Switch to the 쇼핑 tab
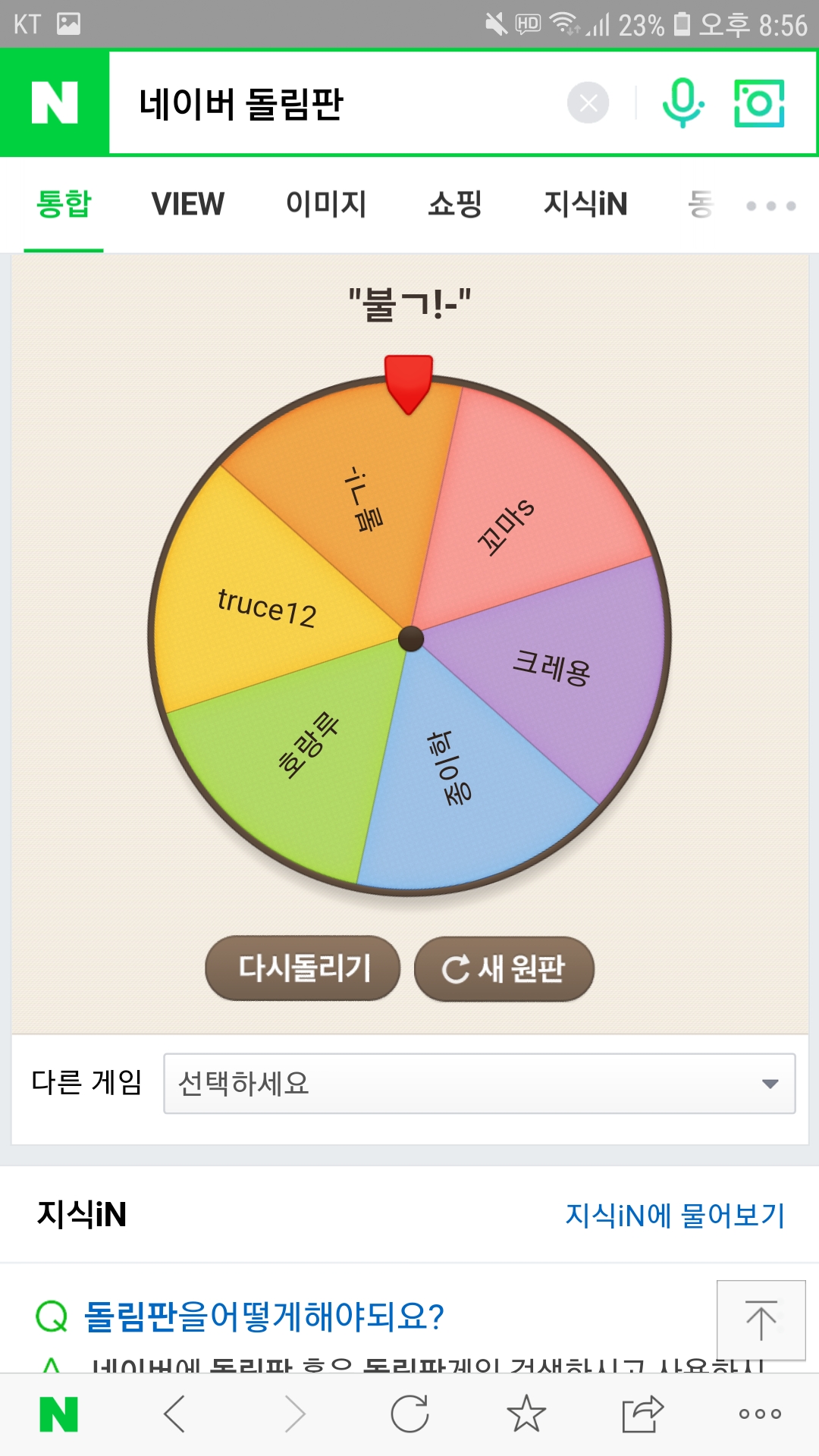The width and height of the screenshot is (819, 1456). pos(455,204)
